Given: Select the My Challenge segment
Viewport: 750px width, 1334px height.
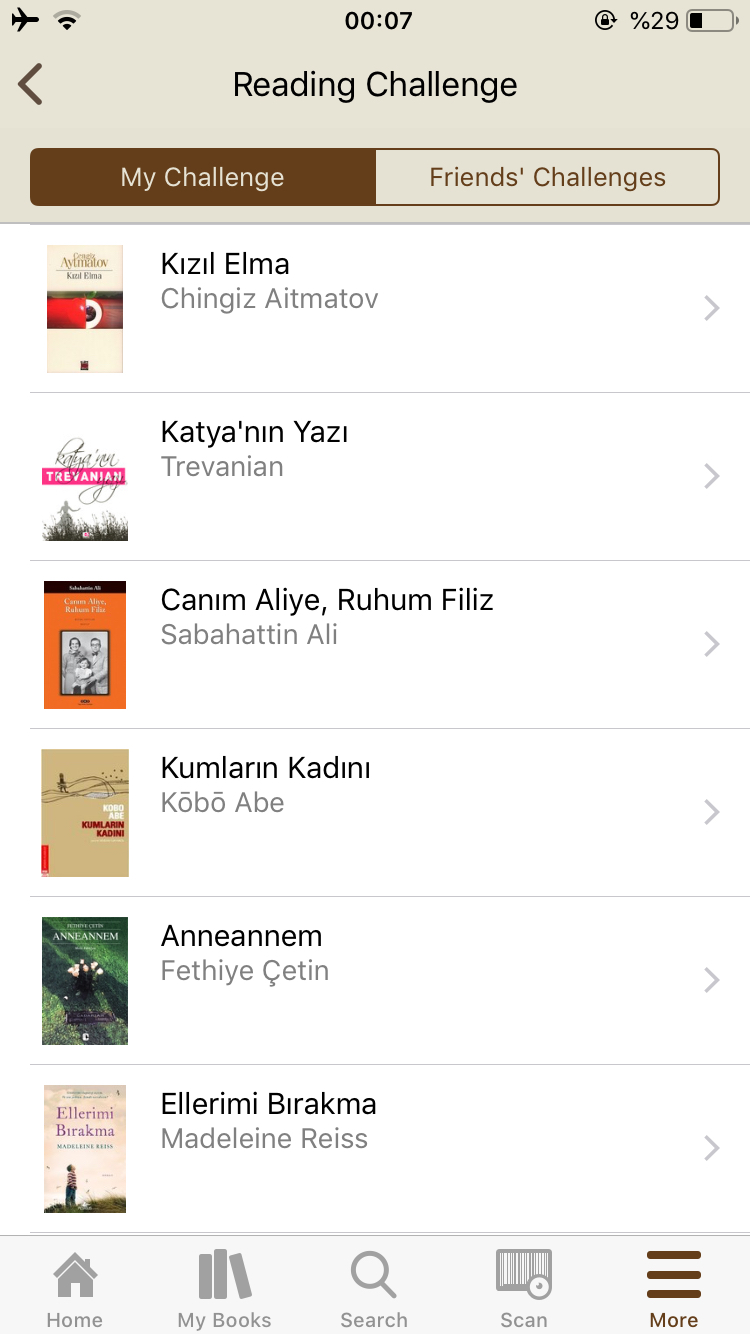Looking at the screenshot, I should pyautogui.click(x=203, y=177).
